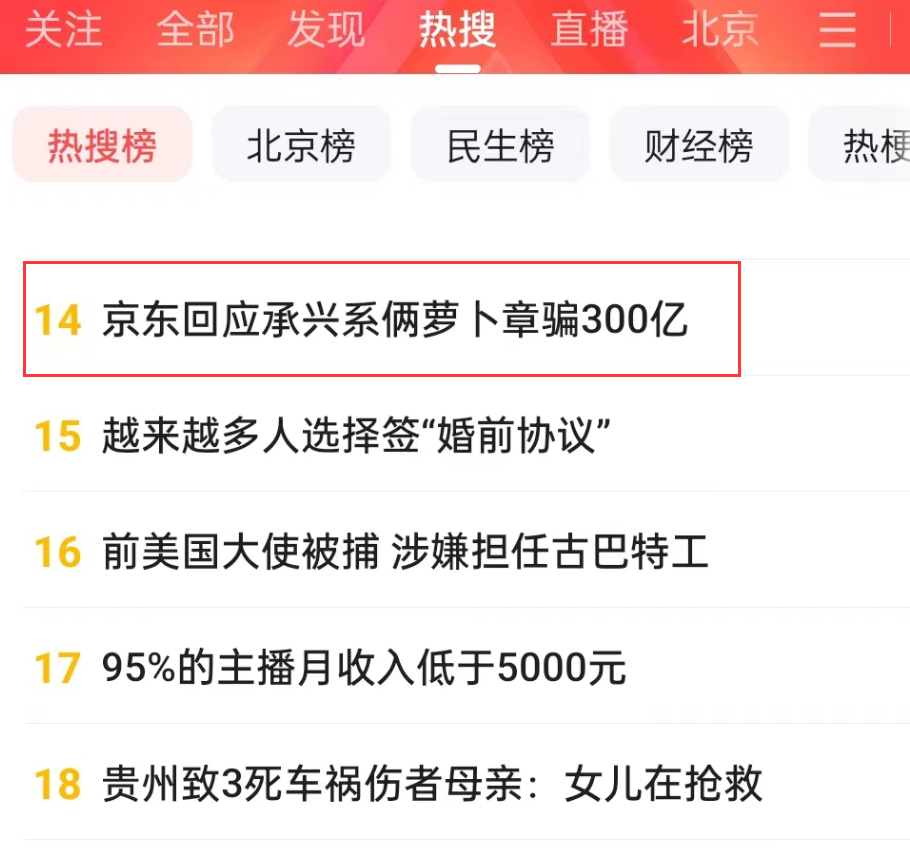Switch to the 关注 tab
This screenshot has height=855, width=910.
63,30
